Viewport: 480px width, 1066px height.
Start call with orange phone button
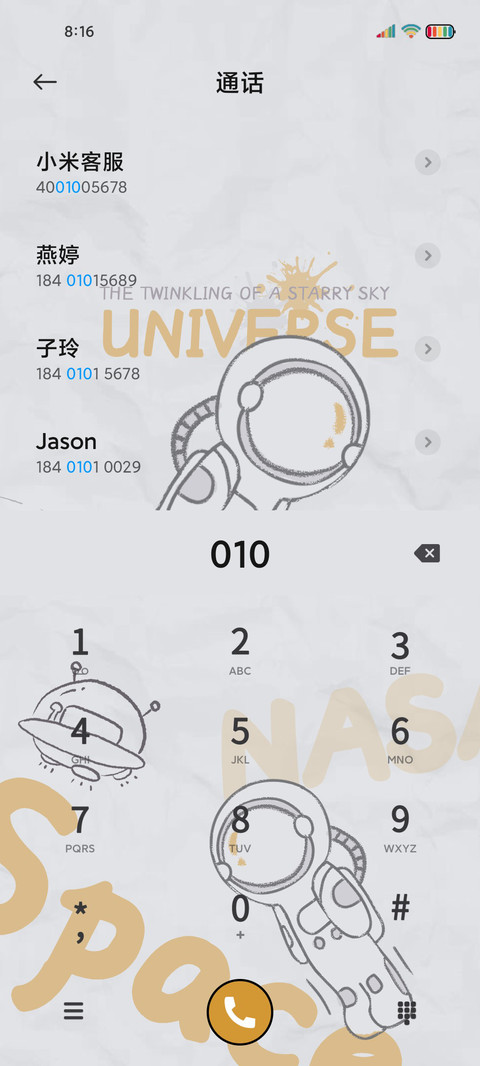point(240,1012)
